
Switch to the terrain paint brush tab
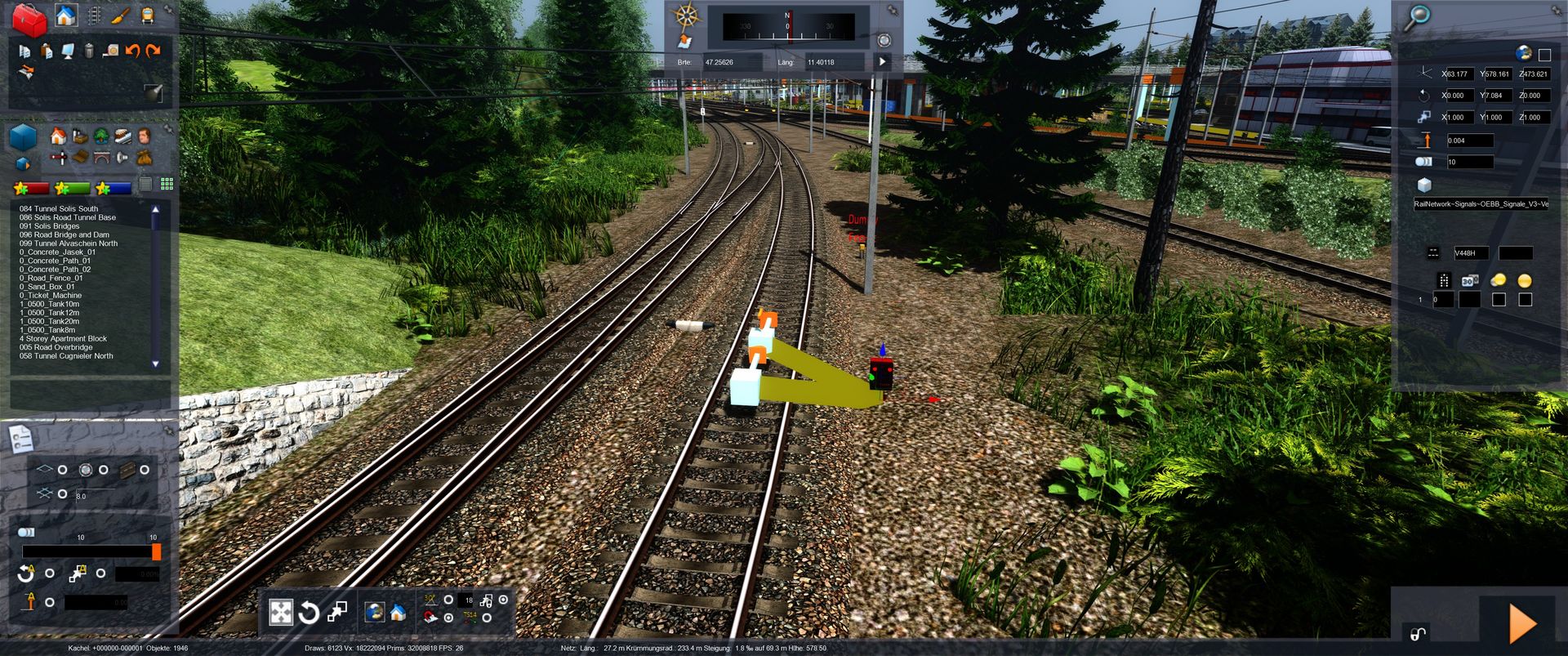point(120,16)
